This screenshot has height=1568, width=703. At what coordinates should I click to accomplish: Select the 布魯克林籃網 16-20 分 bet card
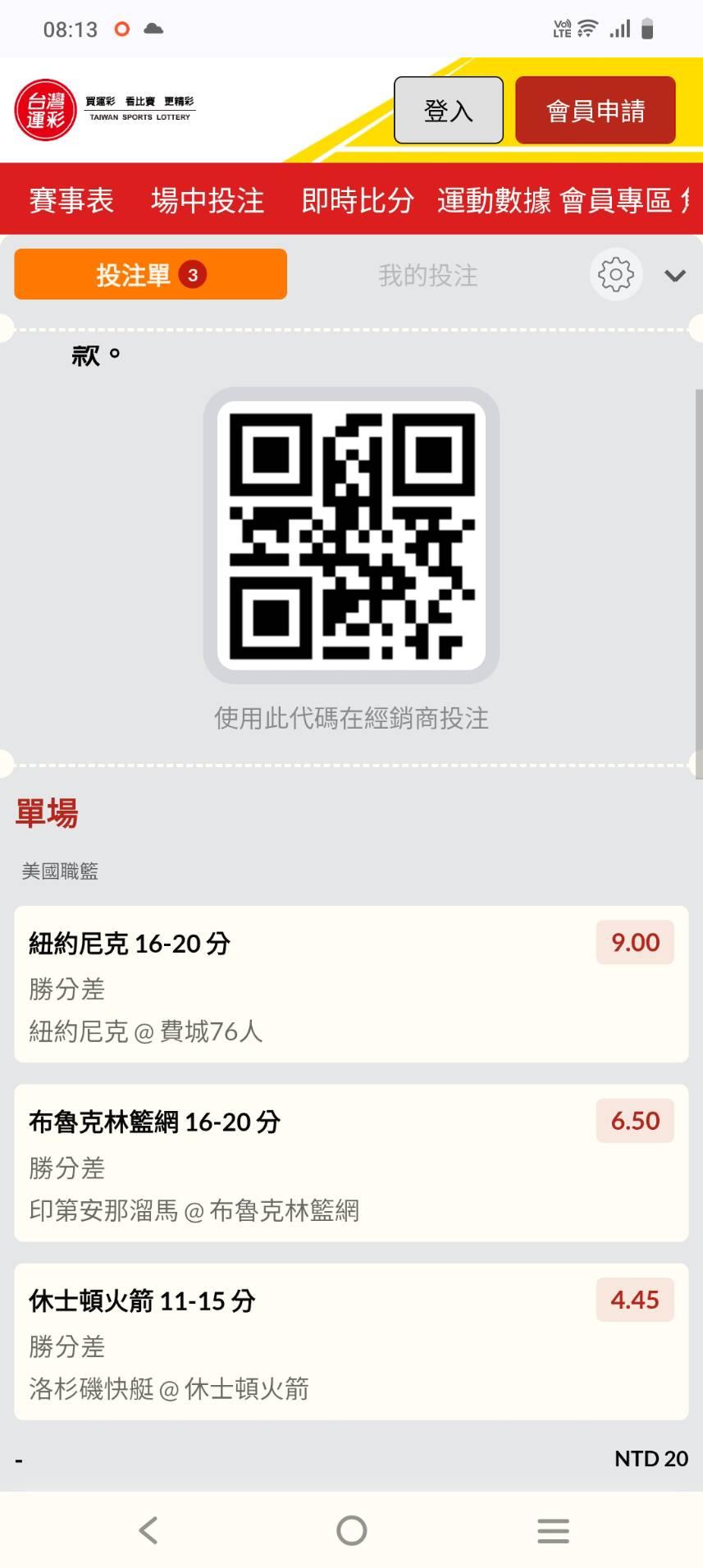coord(350,1163)
